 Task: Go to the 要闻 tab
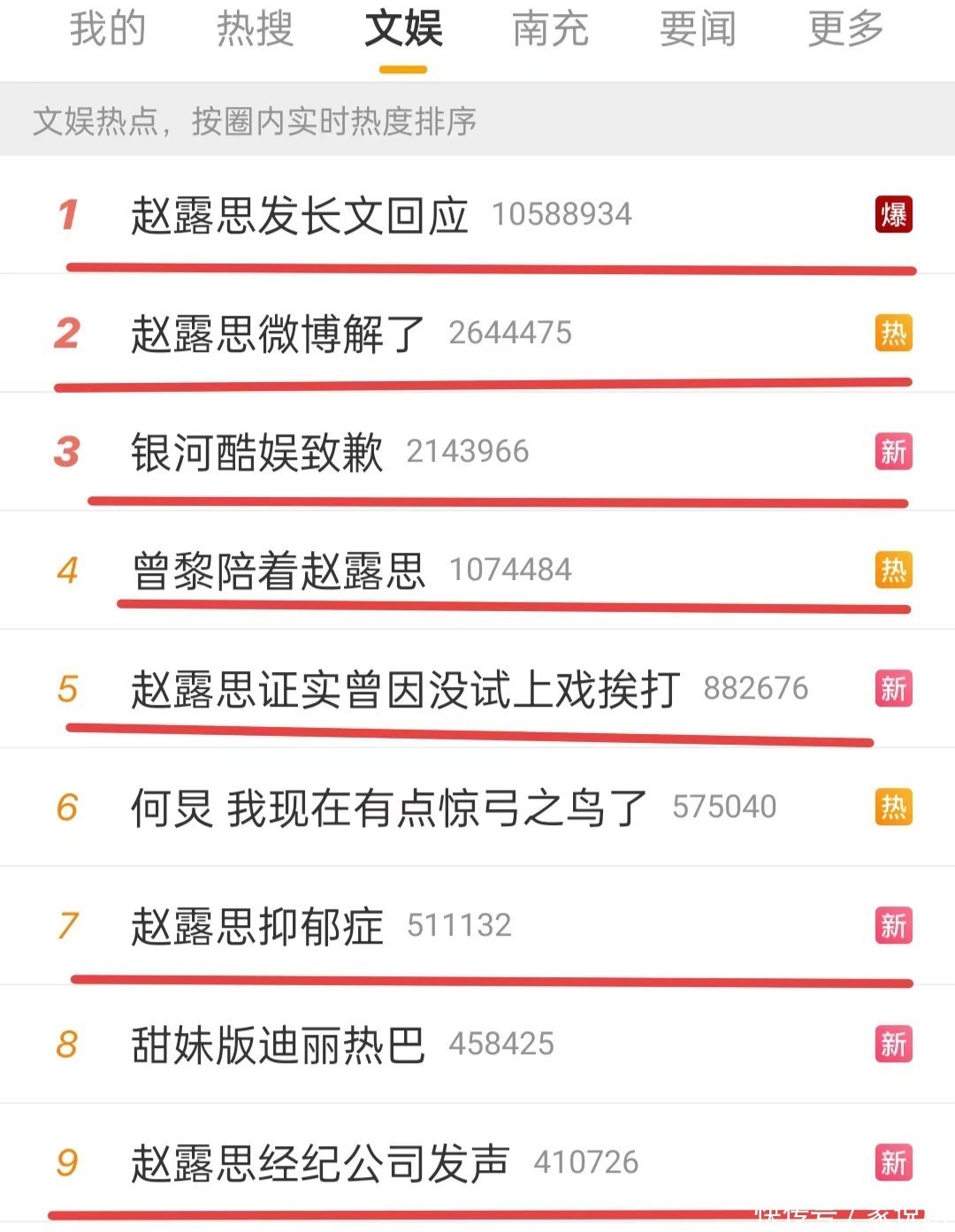pos(698,29)
